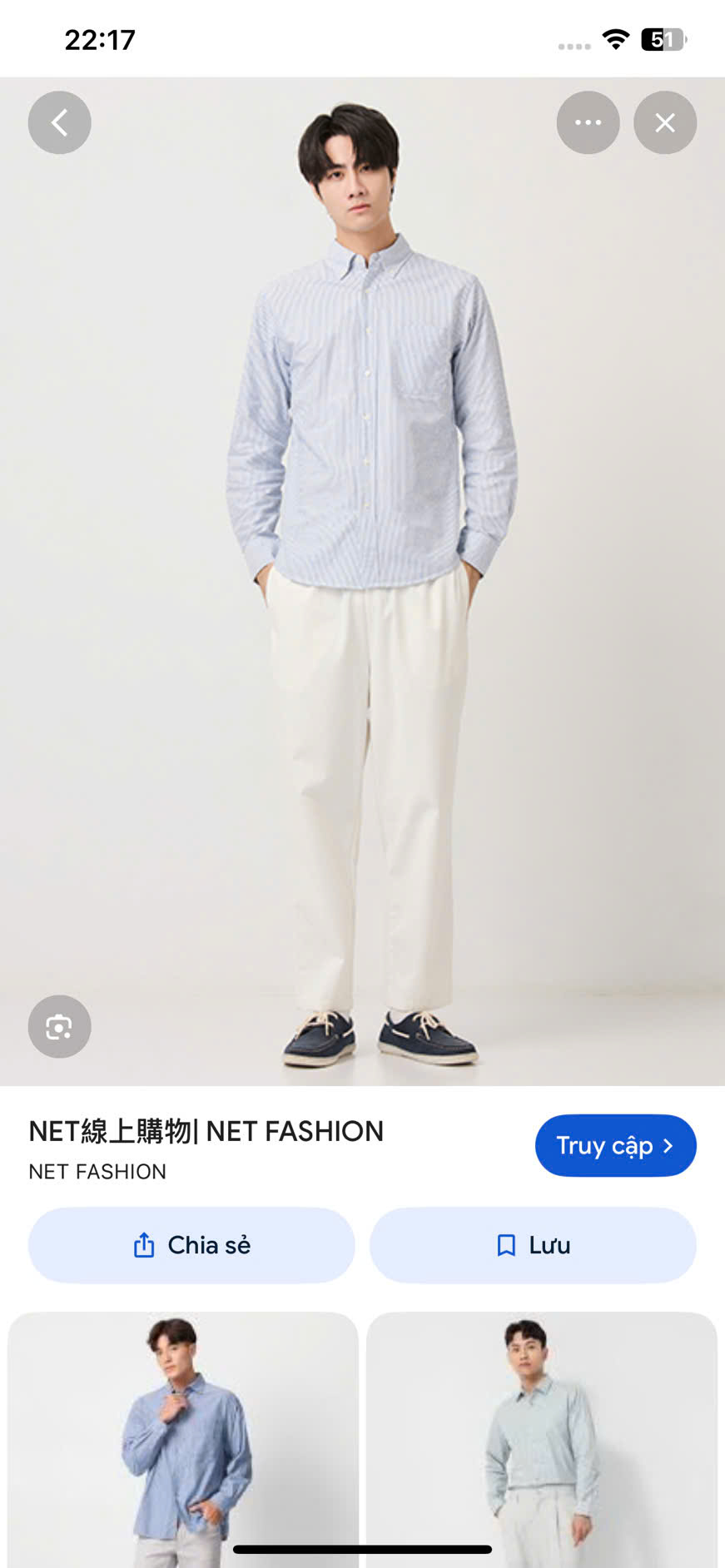Activate the Google Lens camera search icon
This screenshot has width=725, height=1568.
pyautogui.click(x=59, y=1026)
